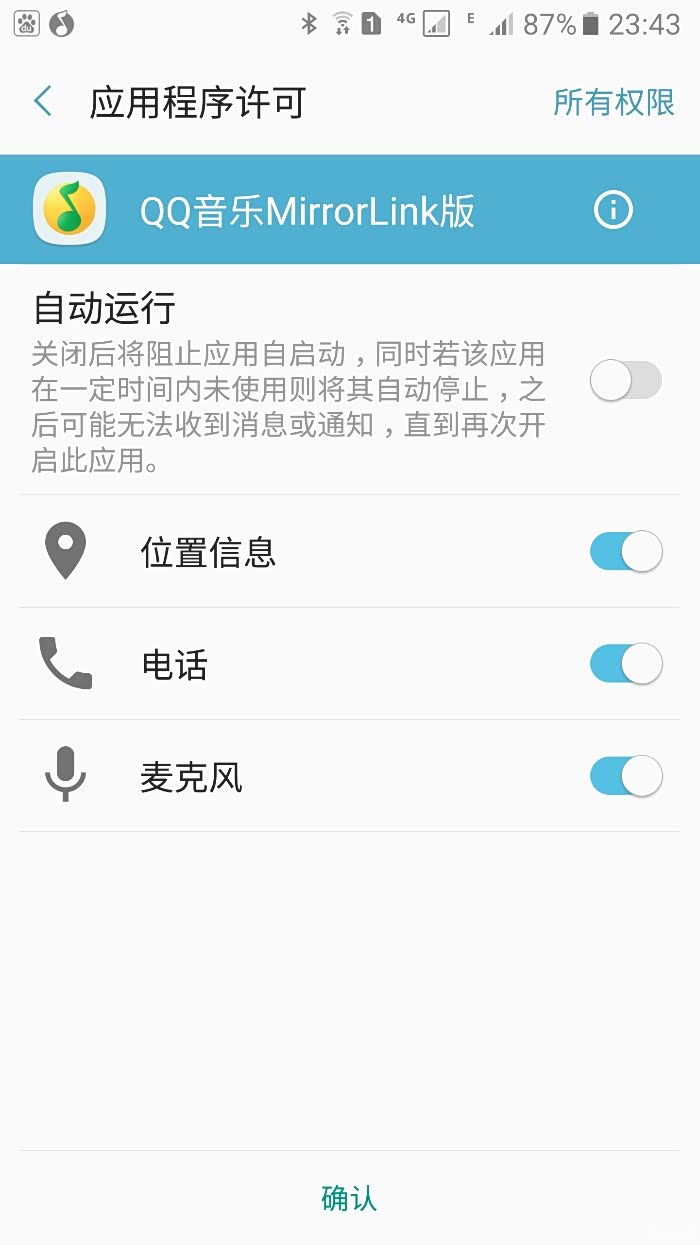Tap 确认 to confirm permissions
Image resolution: width=700 pixels, height=1245 pixels.
point(349,1198)
